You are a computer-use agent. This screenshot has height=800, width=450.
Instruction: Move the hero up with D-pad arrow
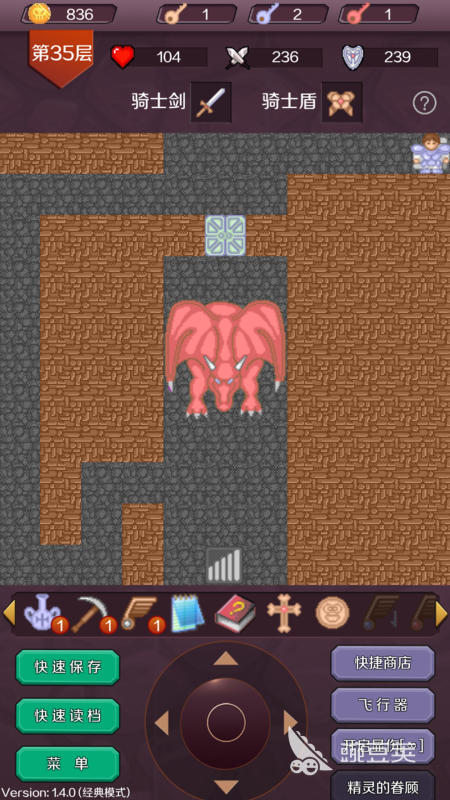226,659
